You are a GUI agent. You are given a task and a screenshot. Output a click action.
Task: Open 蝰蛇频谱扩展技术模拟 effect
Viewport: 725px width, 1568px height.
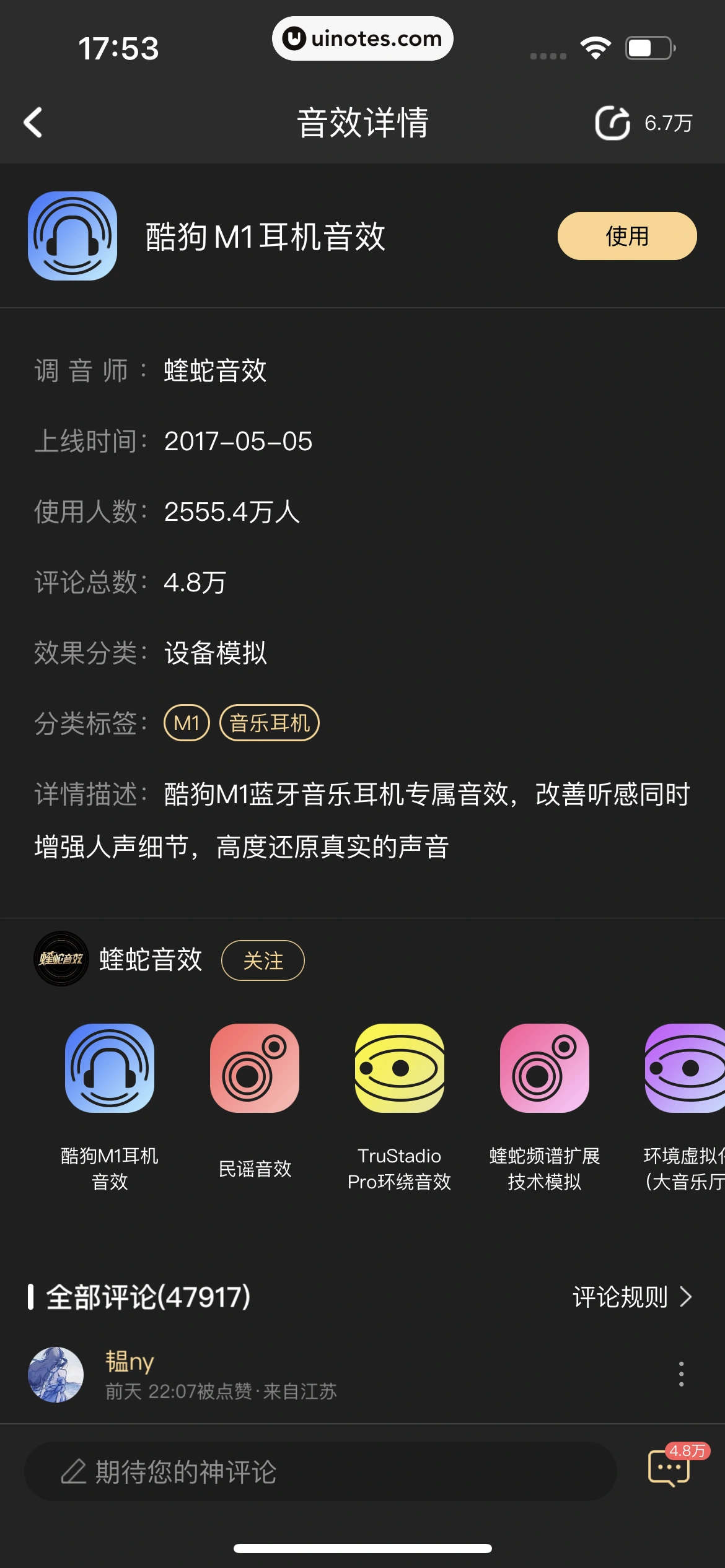[545, 1068]
